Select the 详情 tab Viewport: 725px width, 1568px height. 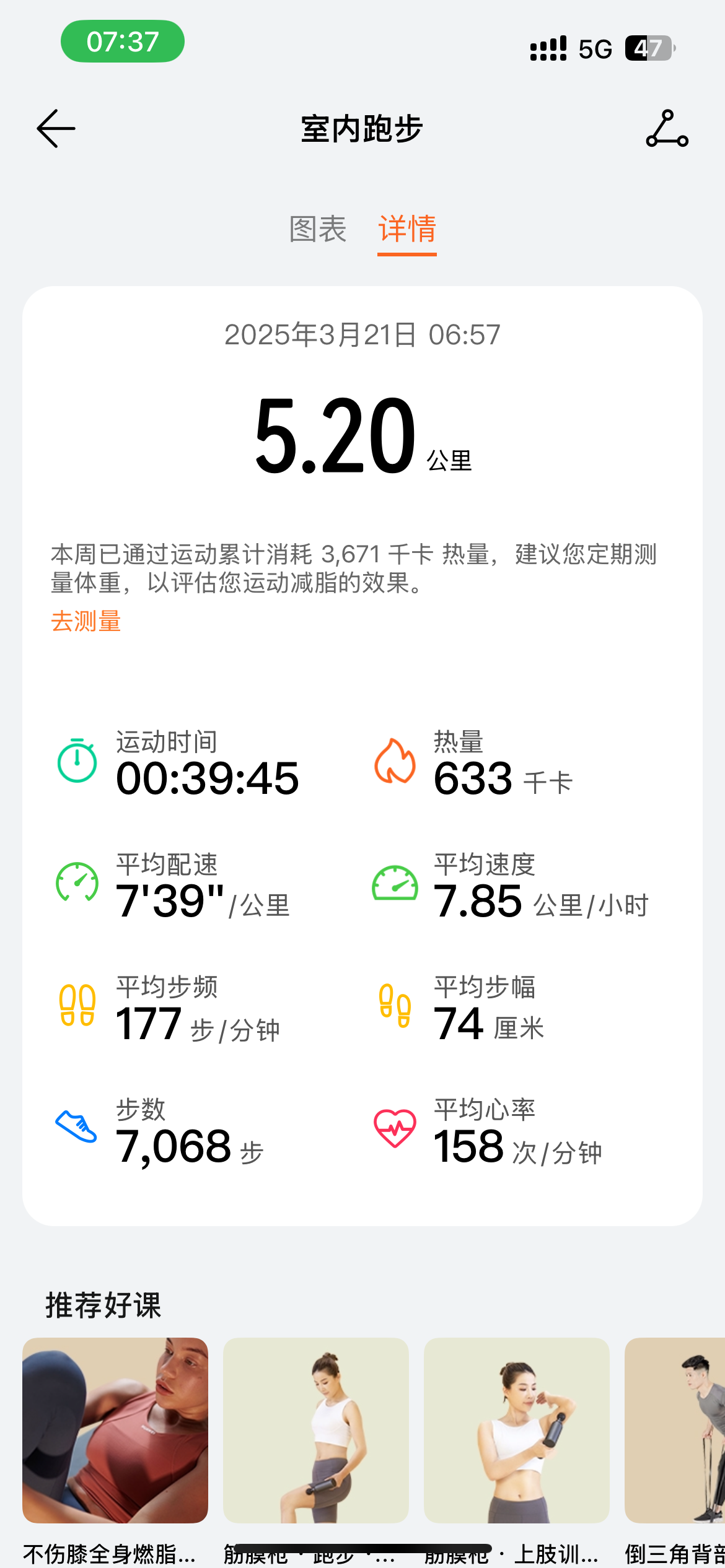407,229
